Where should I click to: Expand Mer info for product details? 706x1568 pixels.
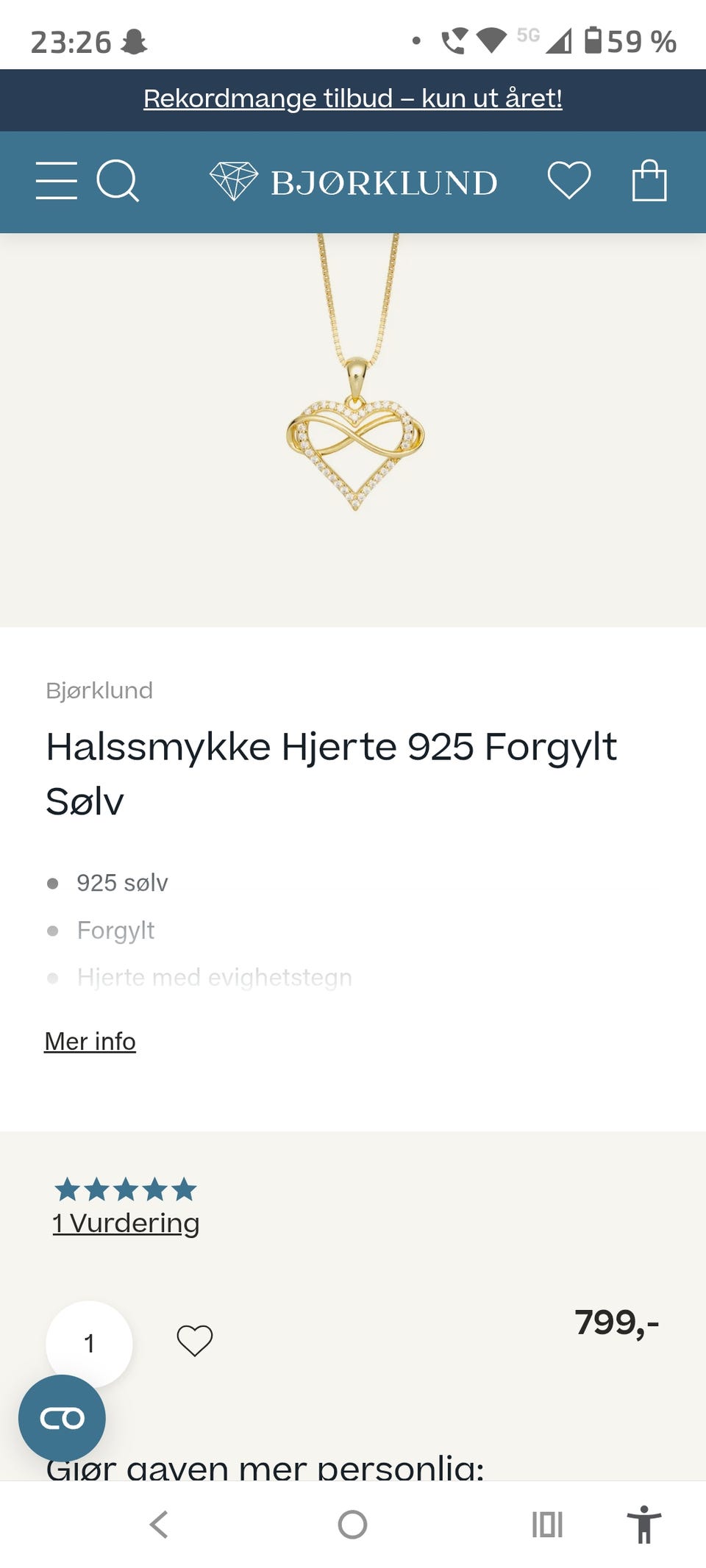[x=89, y=1041]
